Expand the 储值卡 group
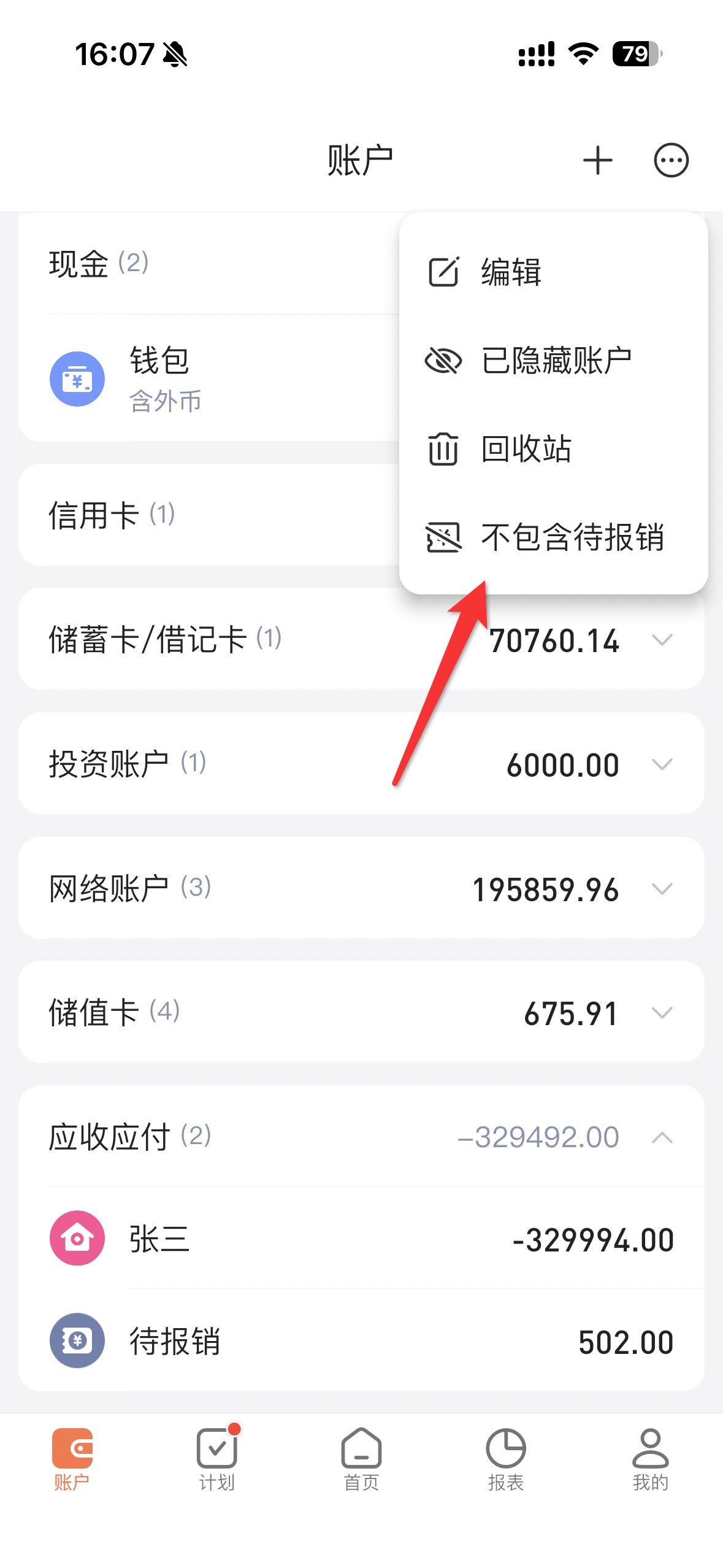 point(662,1012)
